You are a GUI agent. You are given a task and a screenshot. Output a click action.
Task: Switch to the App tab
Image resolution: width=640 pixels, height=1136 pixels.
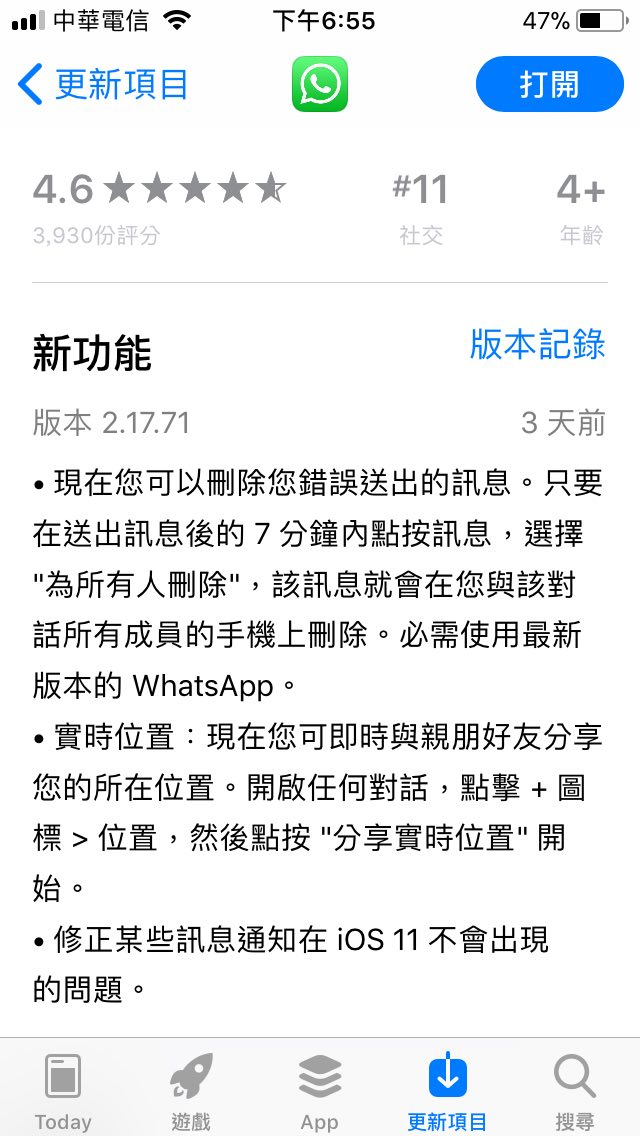[x=320, y=1090]
